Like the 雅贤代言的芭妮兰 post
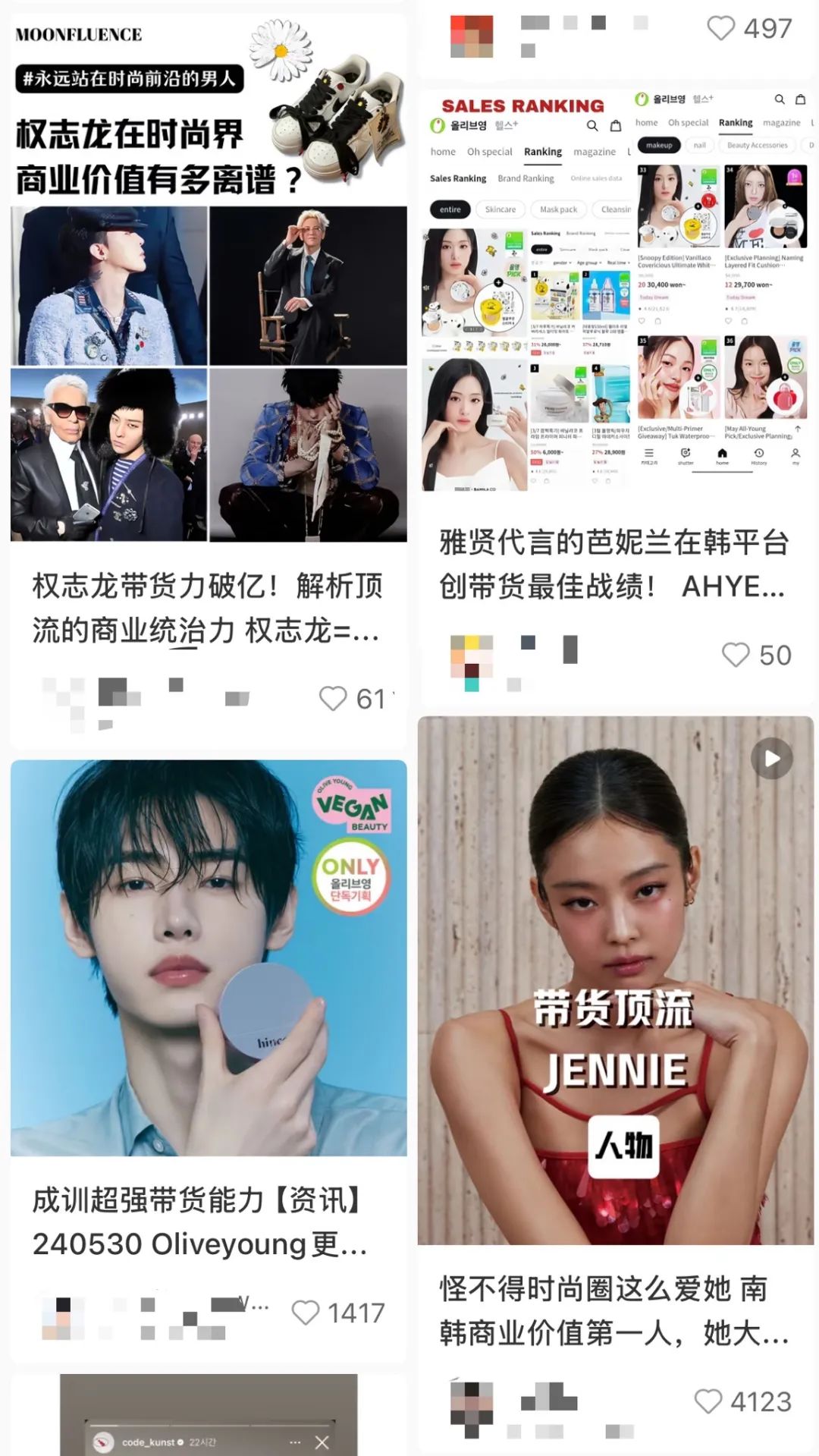The image size is (819, 1456). coord(736,655)
